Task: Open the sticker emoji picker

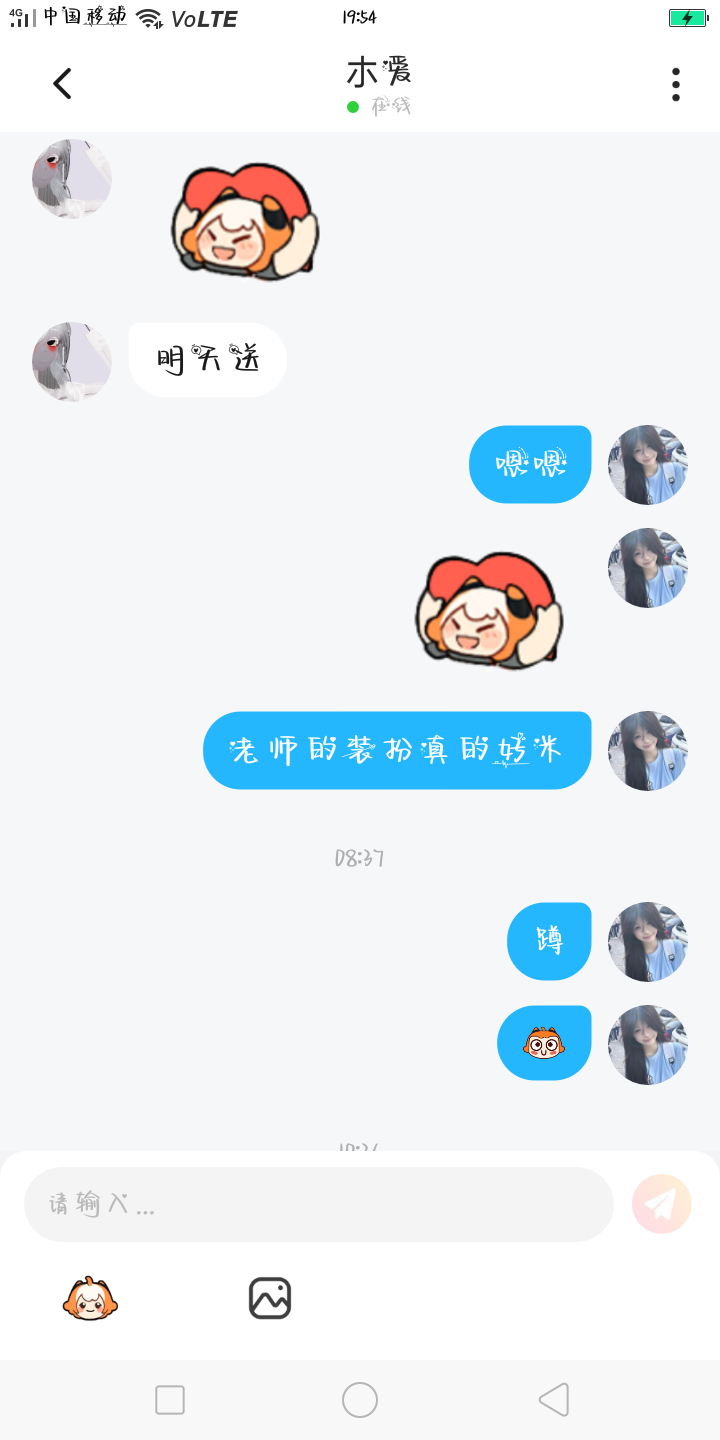Action: (x=90, y=1299)
